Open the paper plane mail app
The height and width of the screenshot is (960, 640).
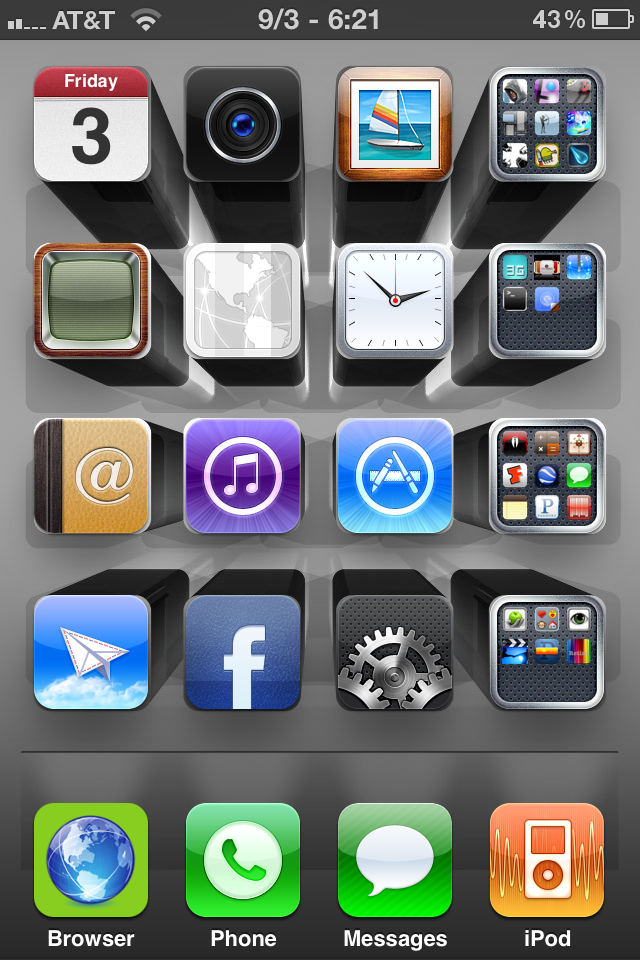(91, 652)
